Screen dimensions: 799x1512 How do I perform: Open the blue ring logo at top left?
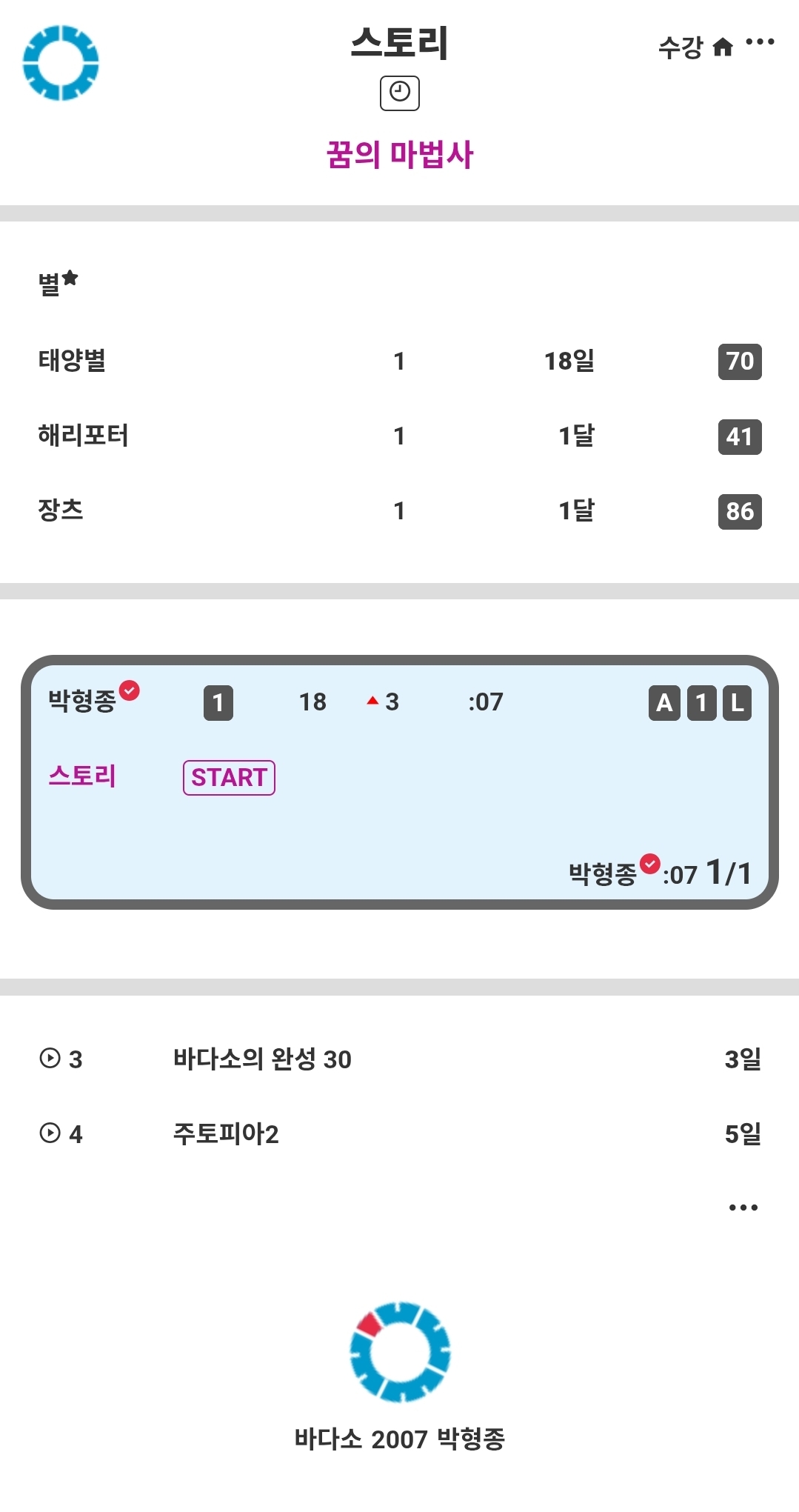(61, 63)
